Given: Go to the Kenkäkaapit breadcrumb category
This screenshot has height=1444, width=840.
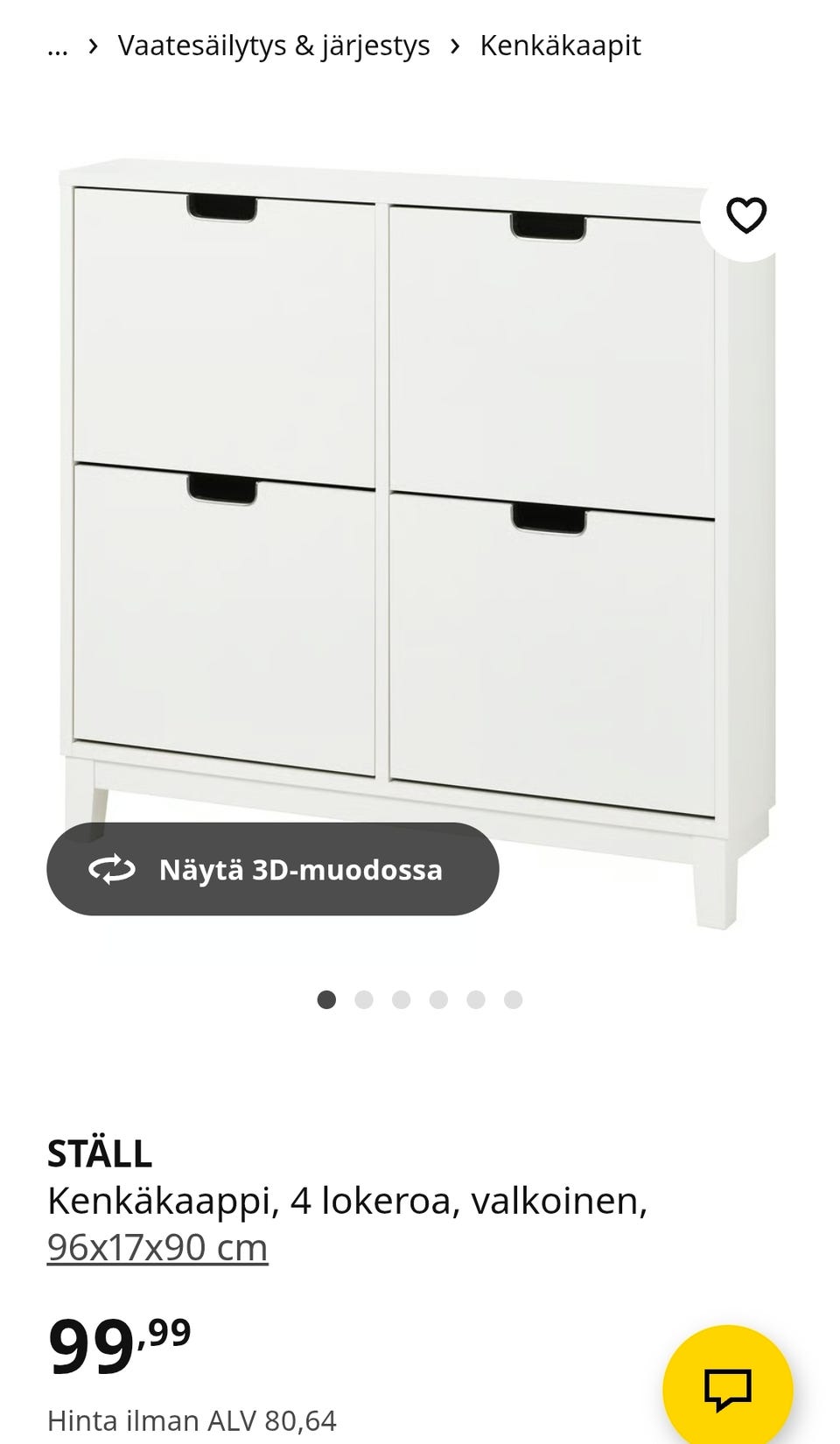Looking at the screenshot, I should pyautogui.click(x=560, y=46).
